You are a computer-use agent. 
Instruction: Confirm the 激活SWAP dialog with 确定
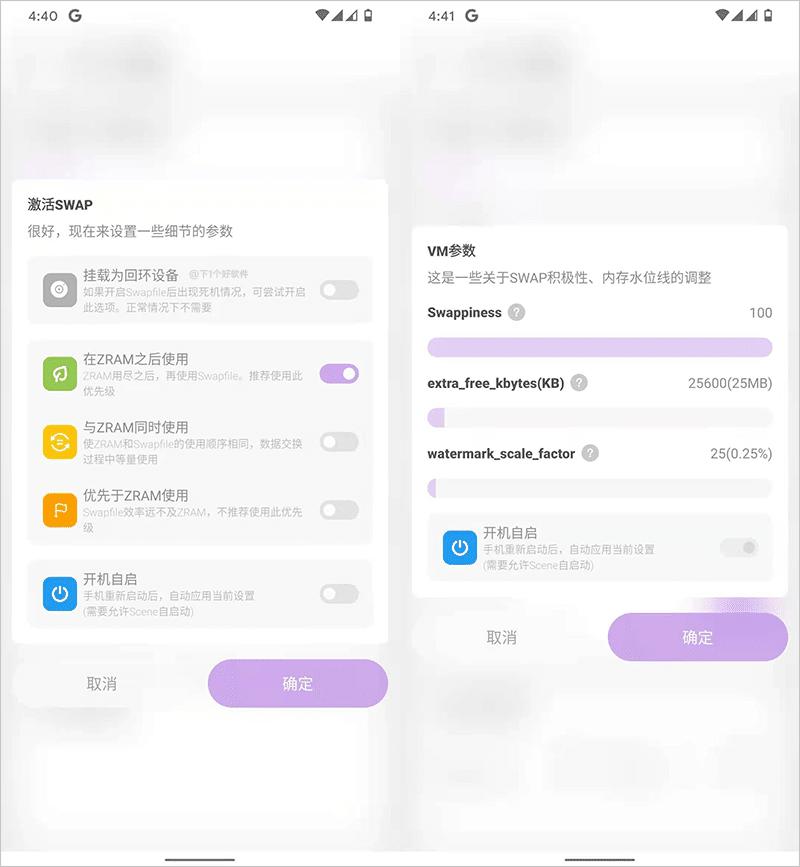tap(298, 684)
